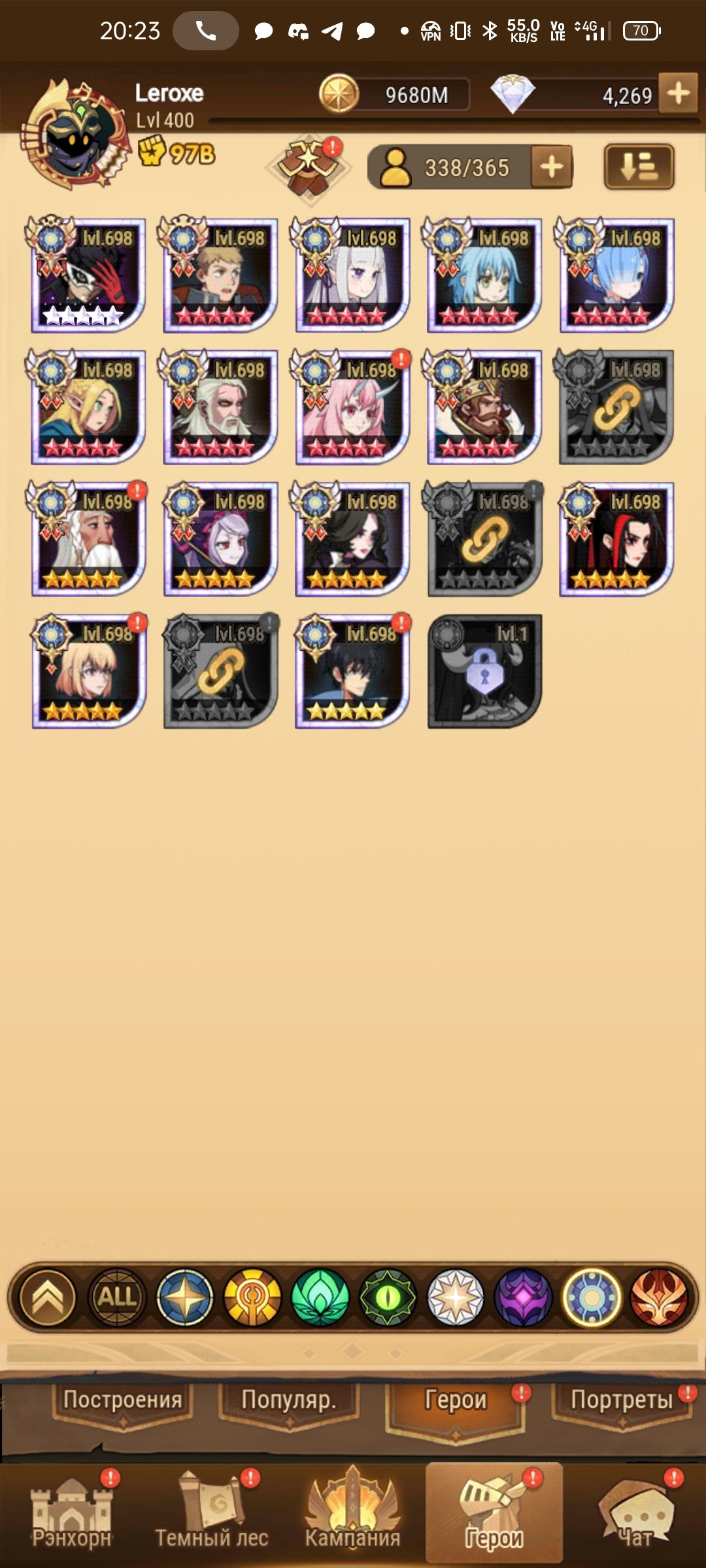Select the ALL faction filter
The width and height of the screenshot is (706, 1568).
pyautogui.click(x=117, y=1297)
